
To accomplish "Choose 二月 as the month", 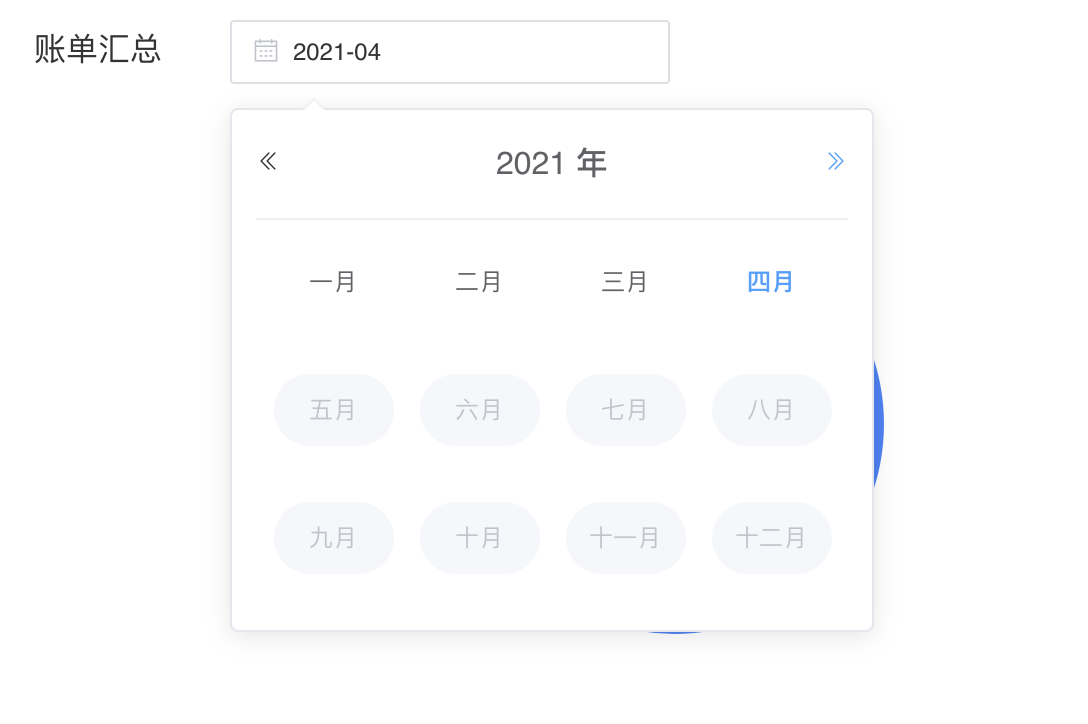I will tap(479, 282).
